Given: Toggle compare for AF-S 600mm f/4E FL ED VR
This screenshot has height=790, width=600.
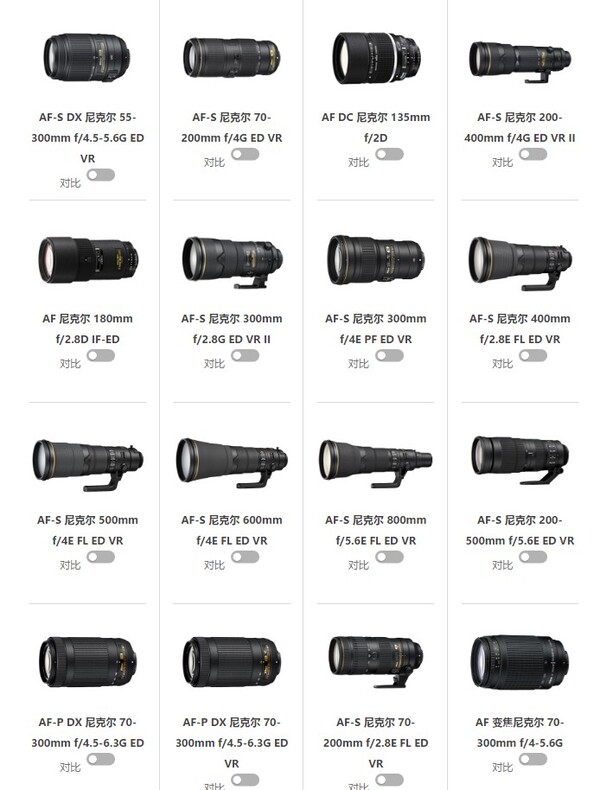Looking at the screenshot, I should [x=245, y=557].
